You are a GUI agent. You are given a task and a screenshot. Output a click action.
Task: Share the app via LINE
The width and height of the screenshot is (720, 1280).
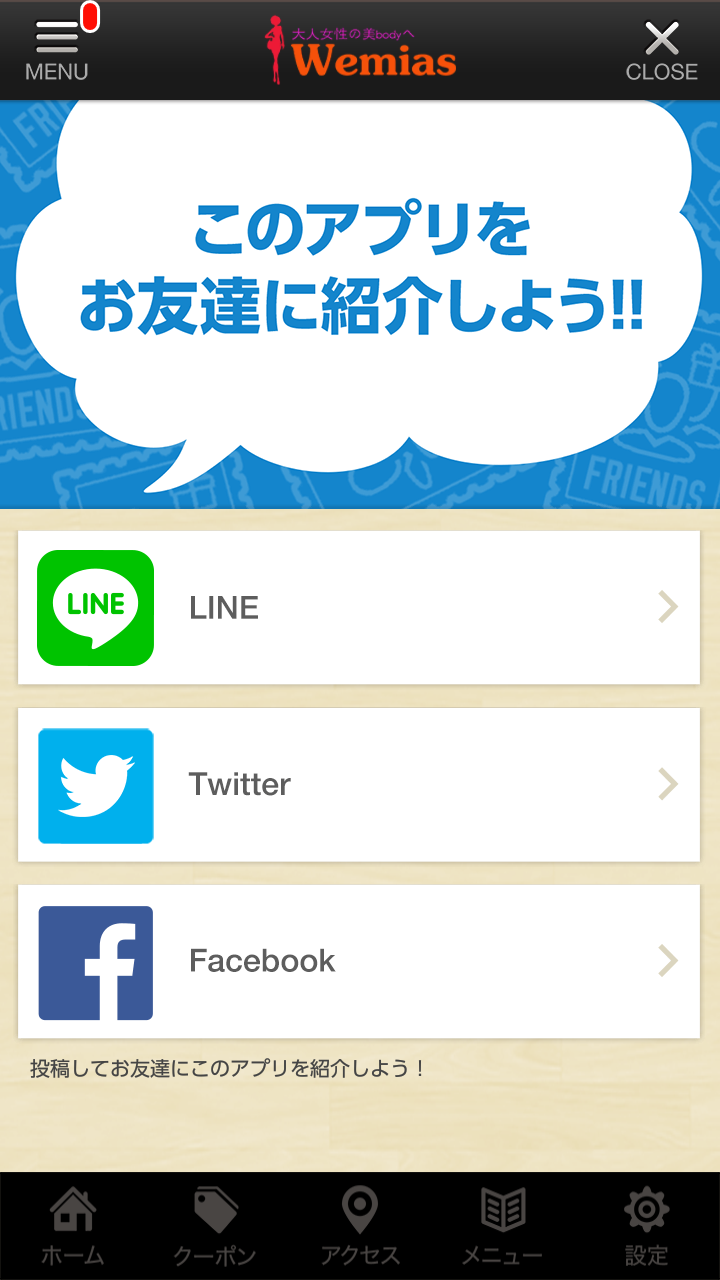(359, 608)
